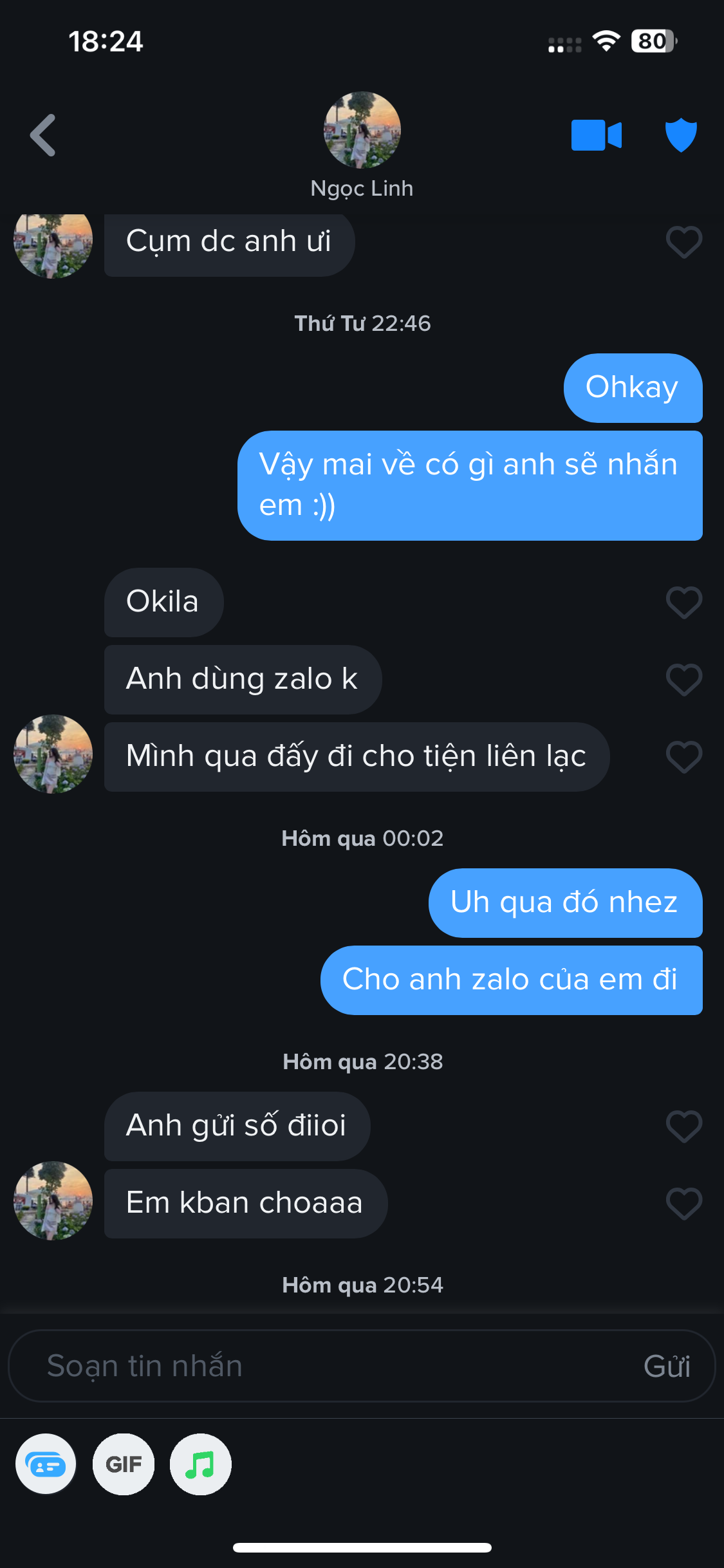Open Ngọc Linh's profile from header photo
Image resolution: width=724 pixels, height=1568 pixels.
point(362,131)
